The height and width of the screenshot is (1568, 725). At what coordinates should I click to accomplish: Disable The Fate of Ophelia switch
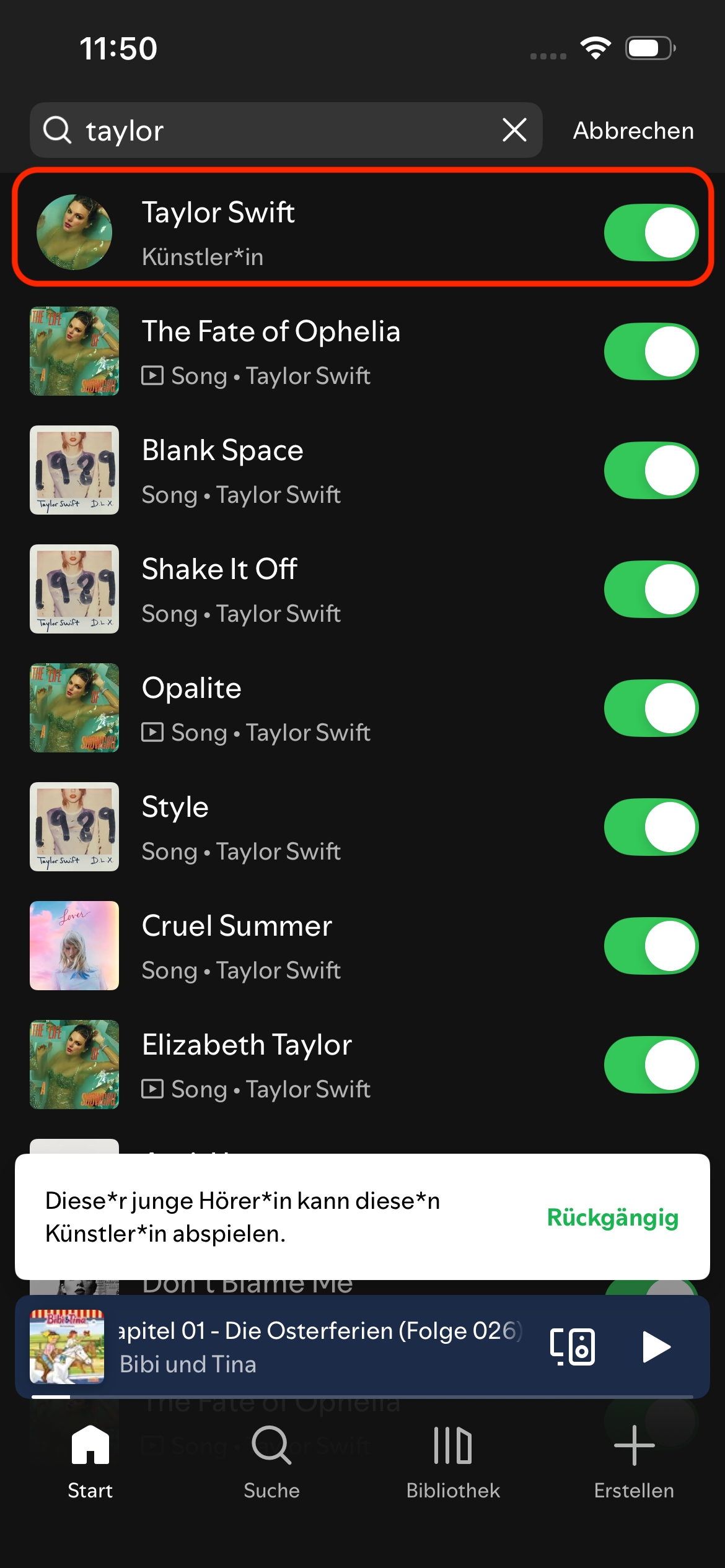(651, 351)
